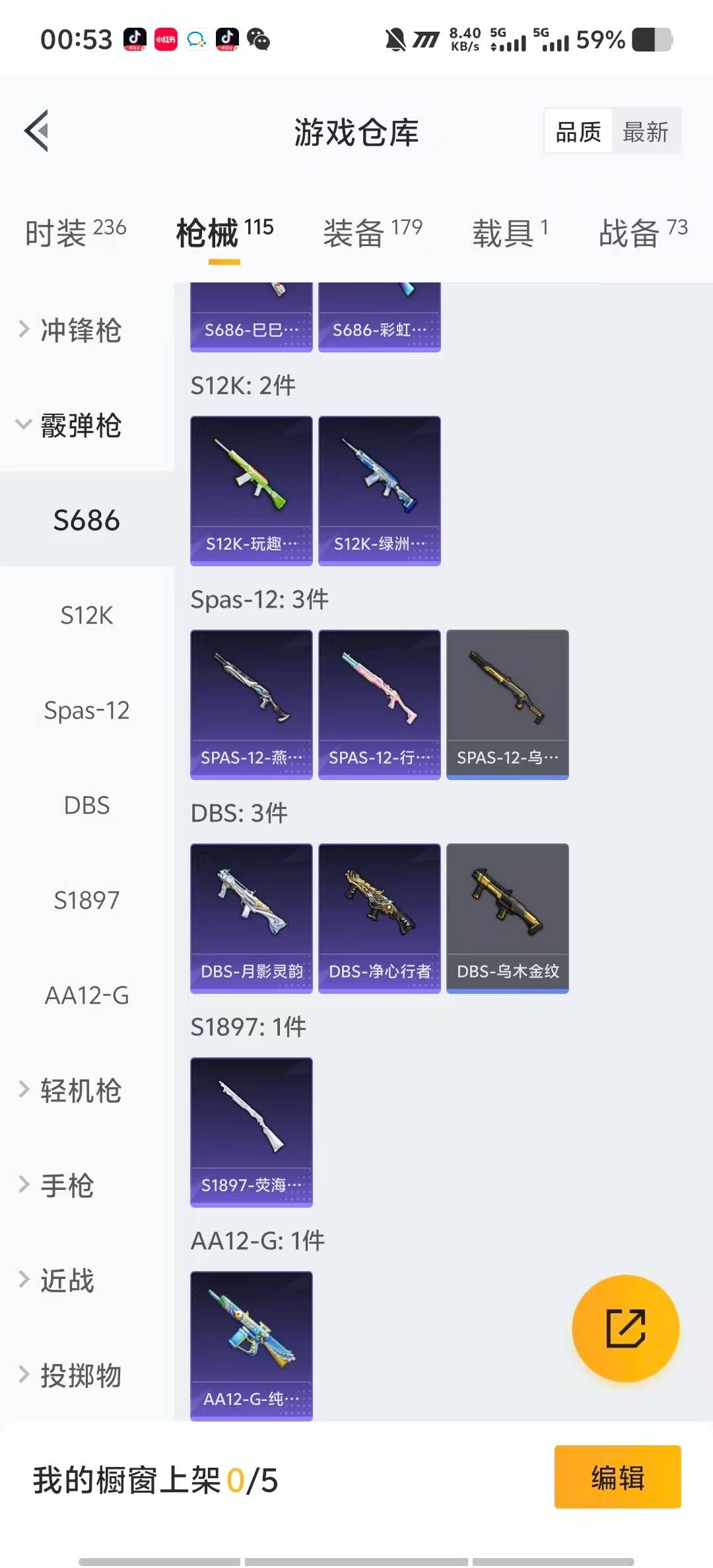Select S12K in the sidebar
713x1568 pixels.
click(86, 615)
